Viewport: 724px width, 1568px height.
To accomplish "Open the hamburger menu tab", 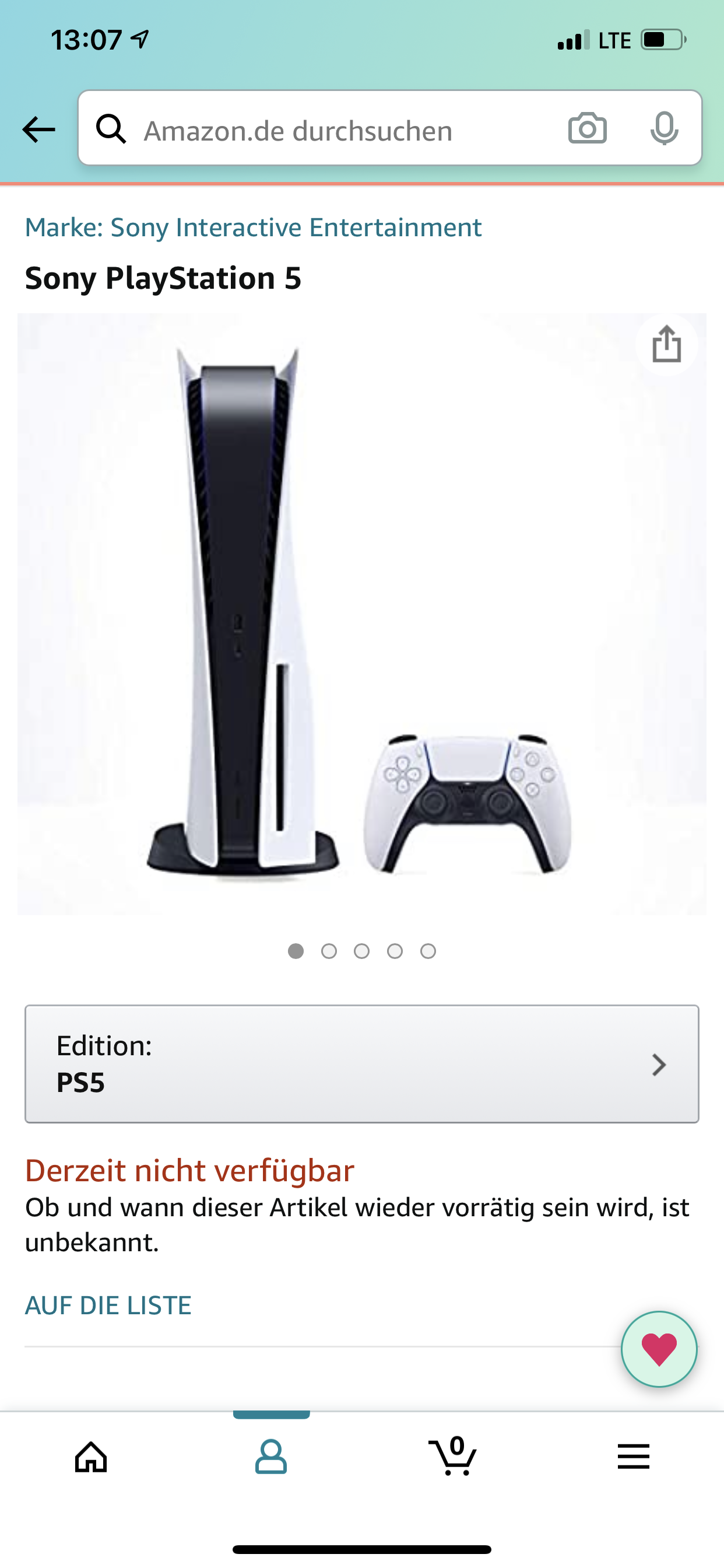I will pos(633,1457).
